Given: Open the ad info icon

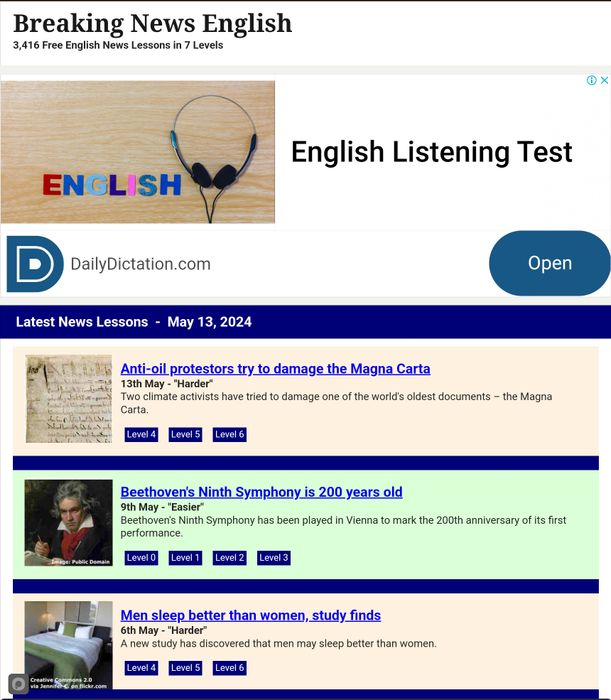Looking at the screenshot, I should (591, 81).
